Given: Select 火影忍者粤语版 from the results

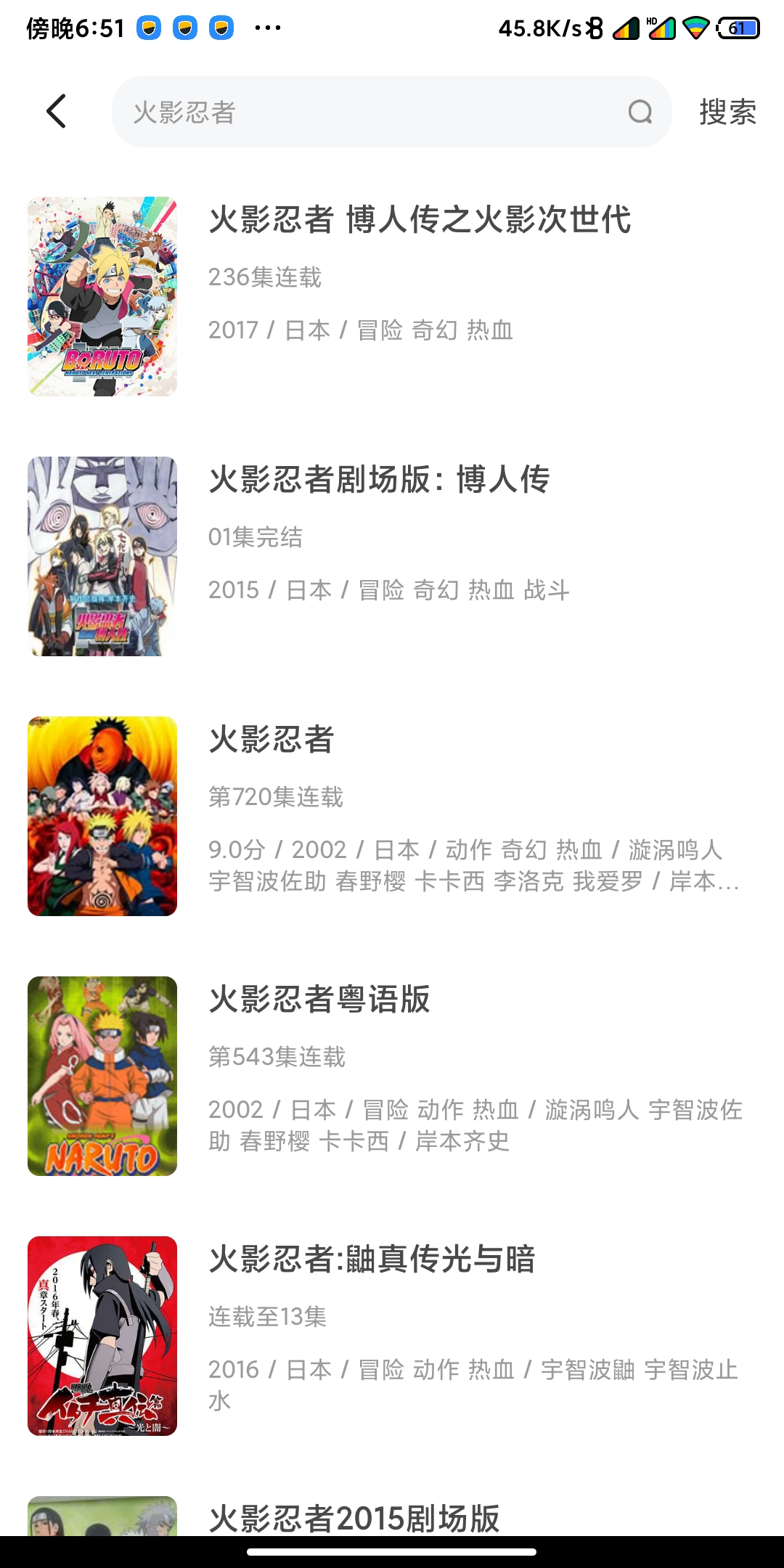Looking at the screenshot, I should point(319,1000).
